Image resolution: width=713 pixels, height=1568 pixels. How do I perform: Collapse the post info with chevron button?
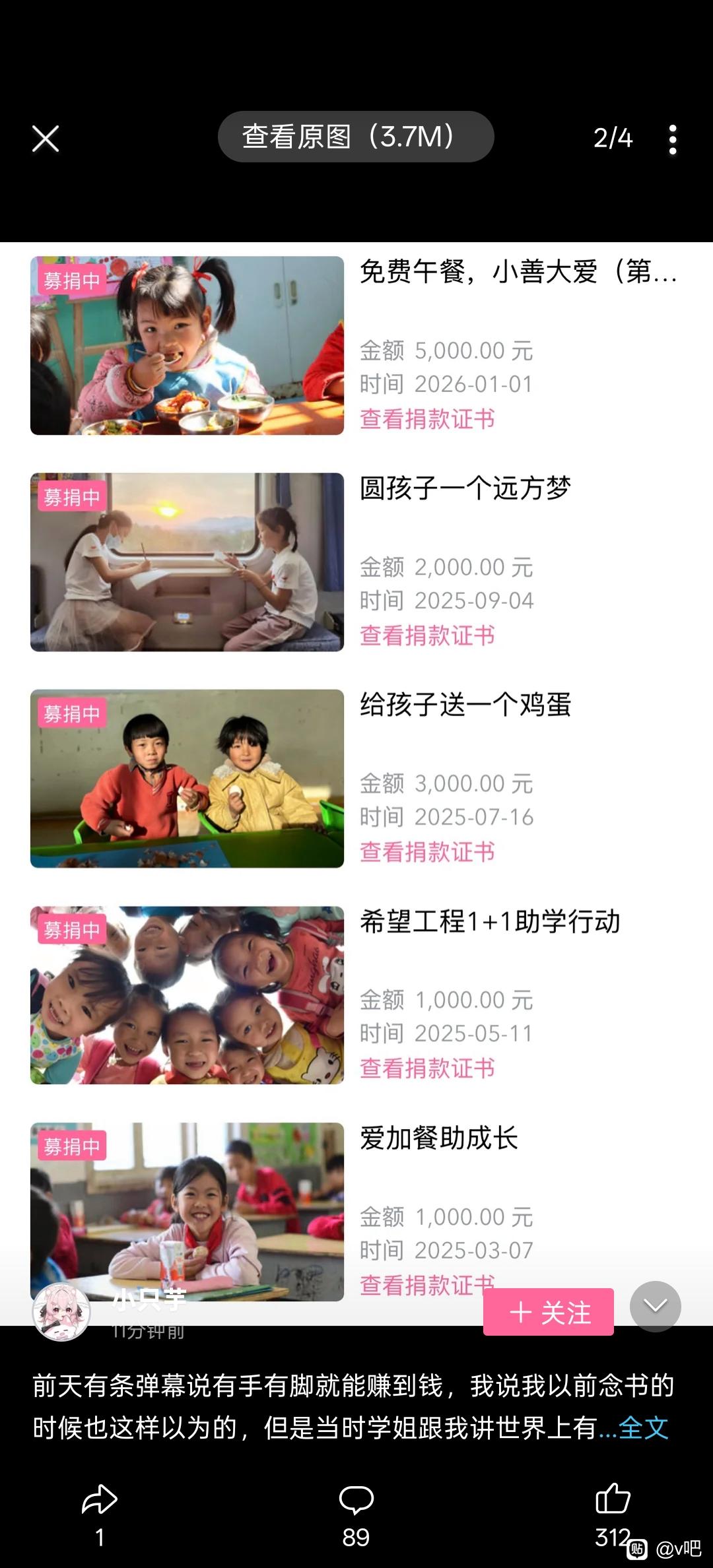(x=655, y=1306)
